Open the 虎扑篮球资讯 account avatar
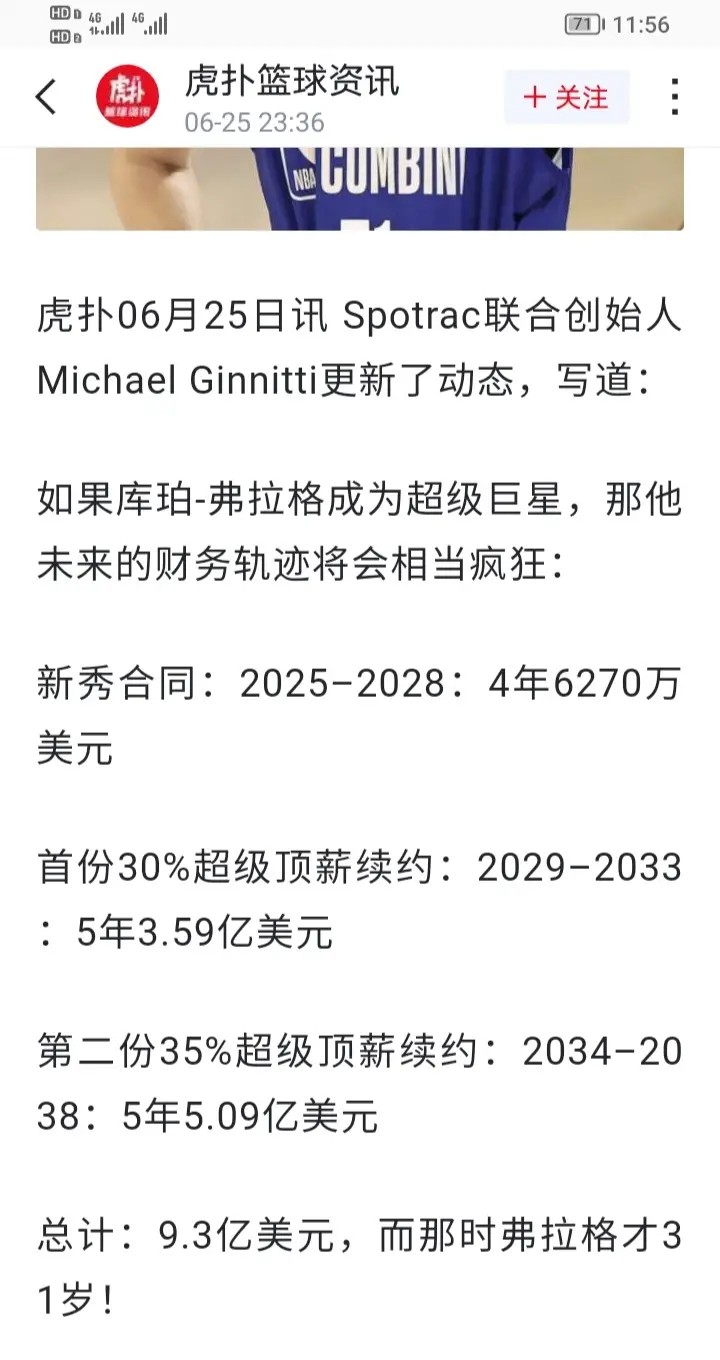 click(x=127, y=97)
